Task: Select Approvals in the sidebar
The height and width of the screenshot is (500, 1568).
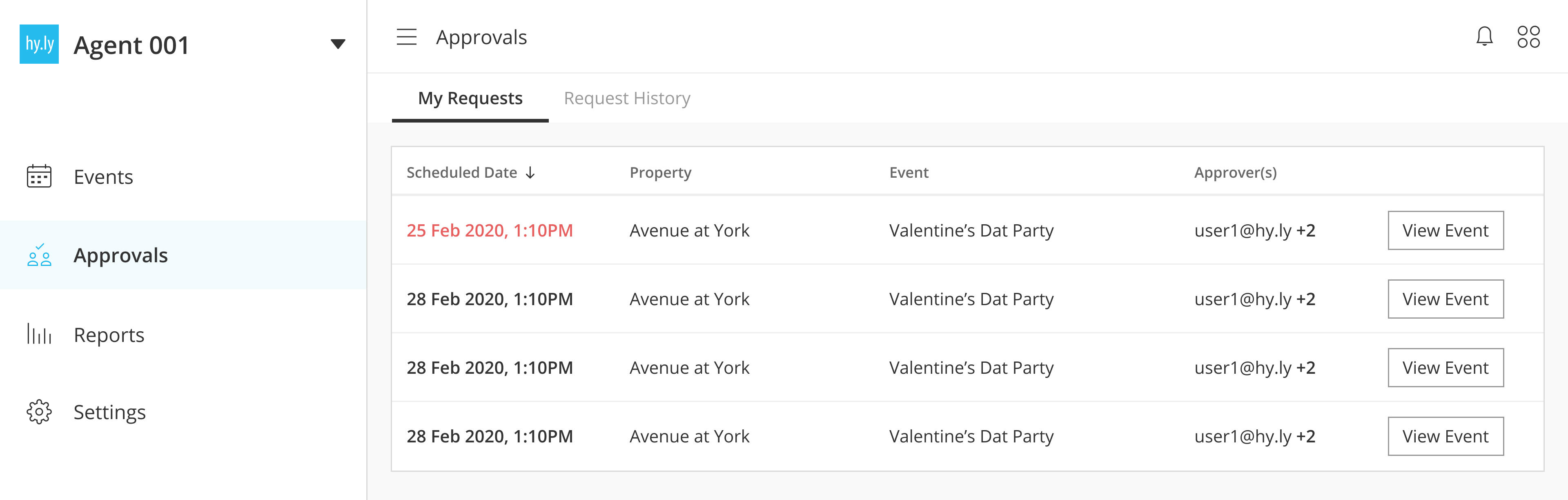Action: tap(120, 255)
